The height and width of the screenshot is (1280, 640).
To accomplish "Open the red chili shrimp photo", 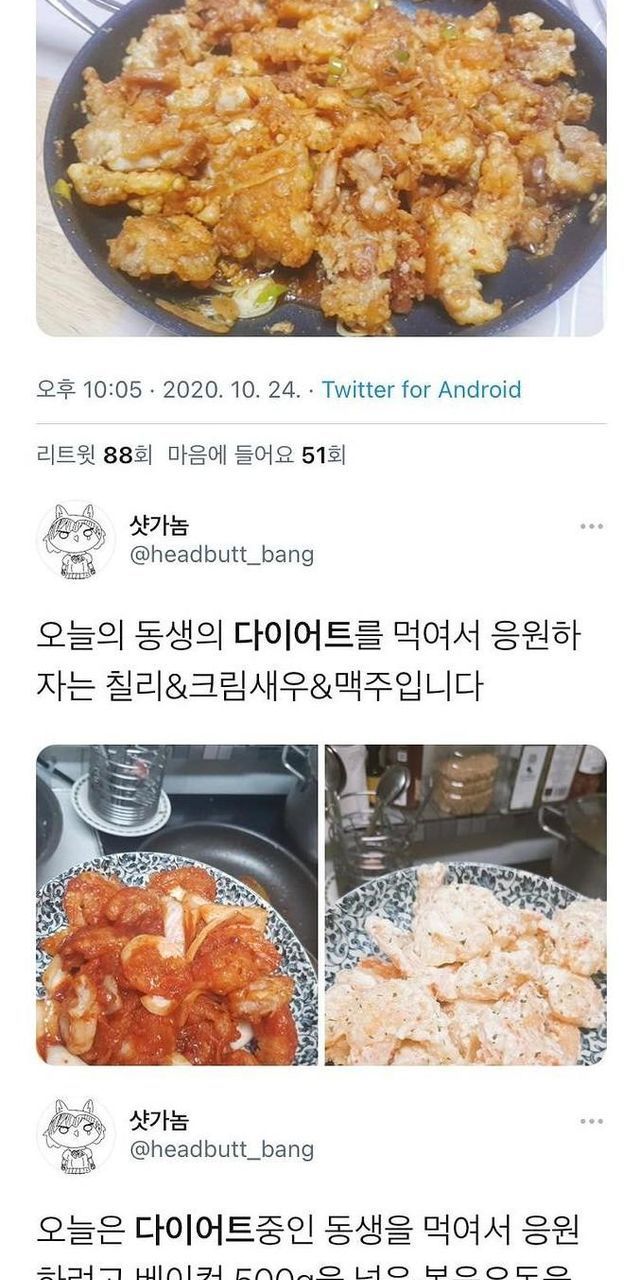I will 177,905.
